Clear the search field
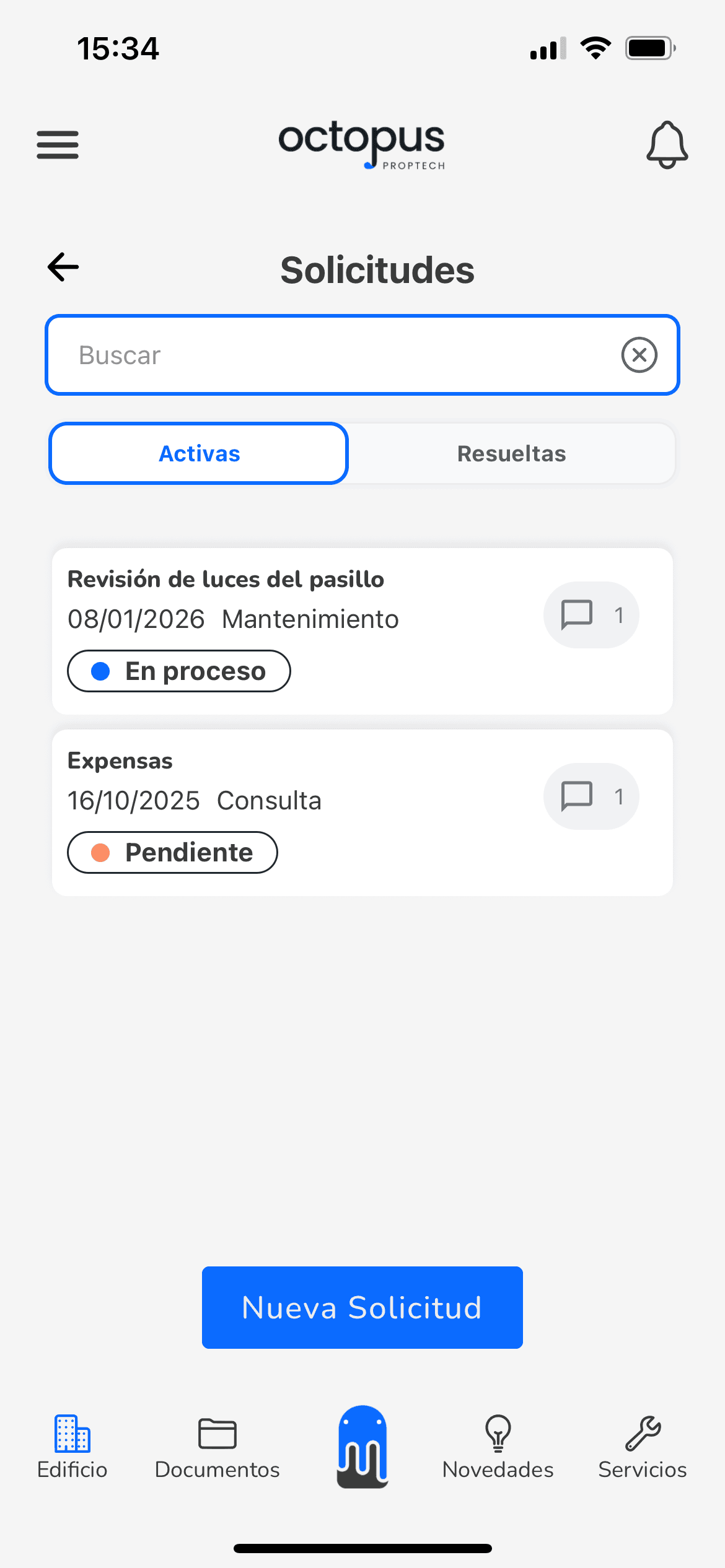This screenshot has width=725, height=1568. tap(639, 355)
